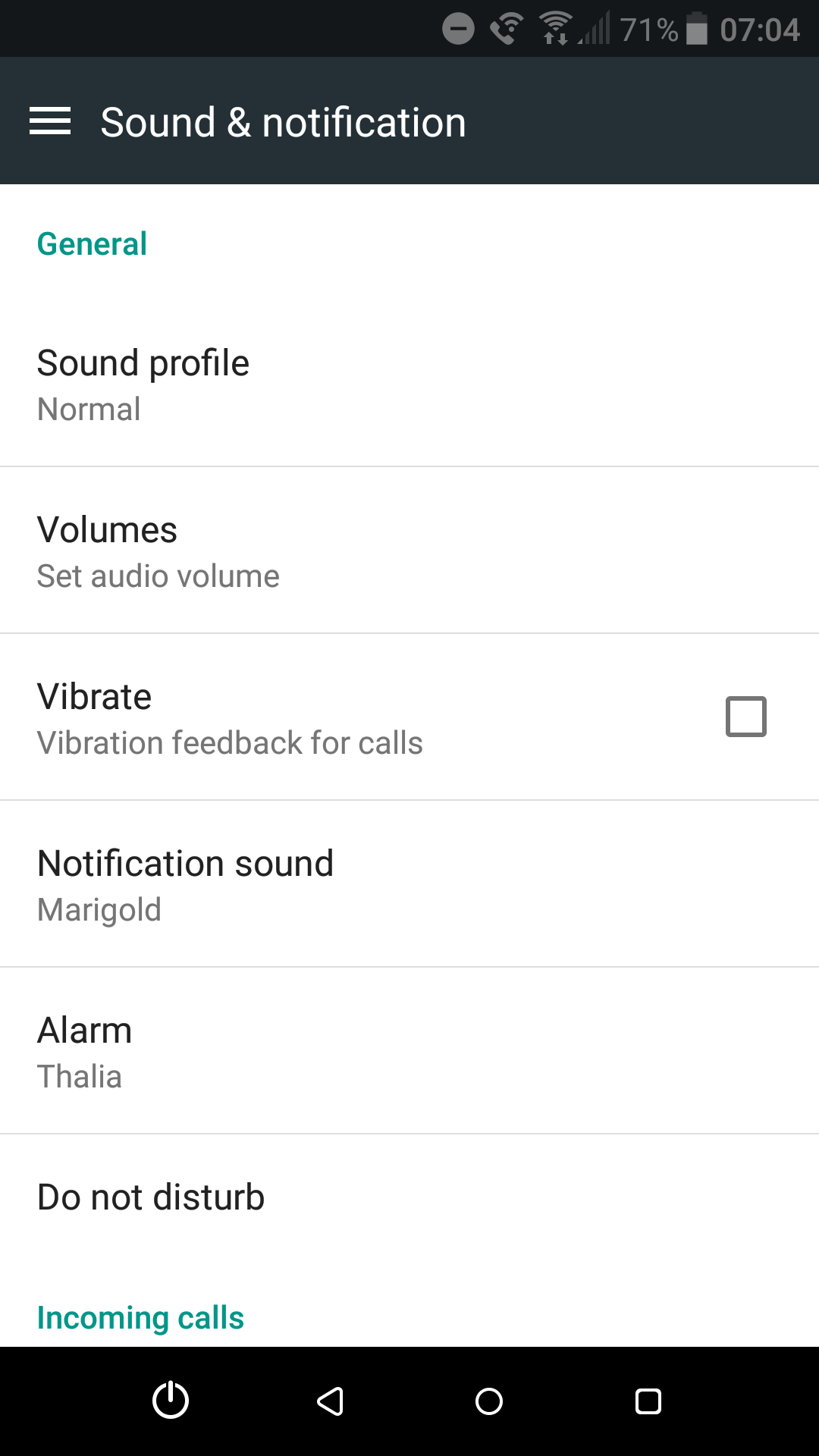Viewport: 819px width, 1456px height.
Task: Go to home screen via home button
Action: click(x=489, y=1401)
